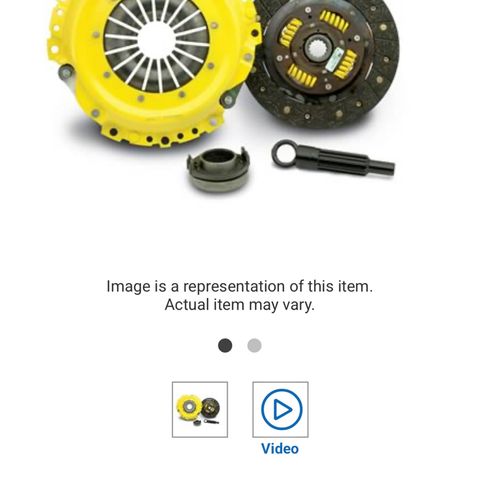The width and height of the screenshot is (480, 480).
Task: Select the clutch kit photo thumbnail
Action: (x=200, y=409)
